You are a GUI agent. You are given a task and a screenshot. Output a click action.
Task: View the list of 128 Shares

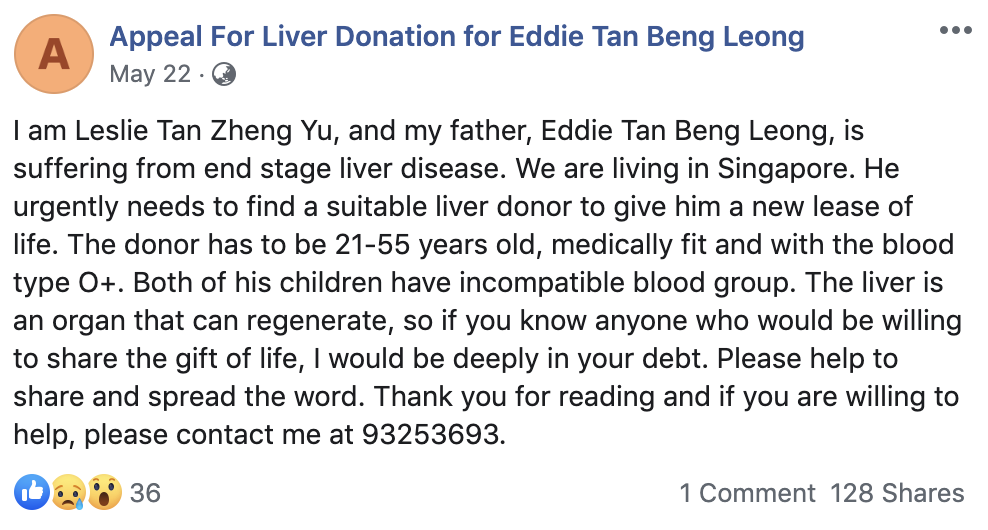[897, 493]
